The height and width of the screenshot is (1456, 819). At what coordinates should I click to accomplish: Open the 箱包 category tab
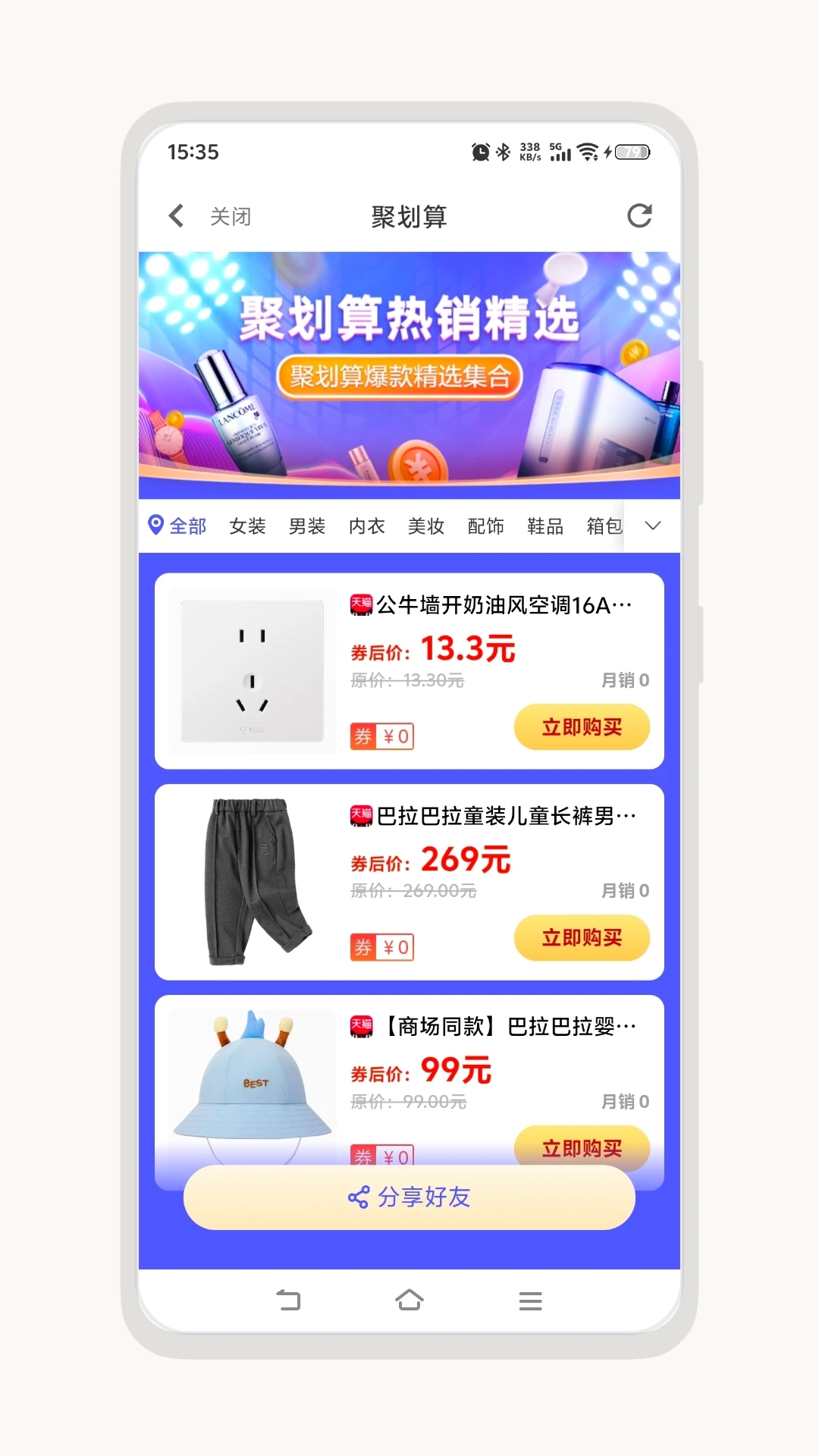[x=604, y=526]
